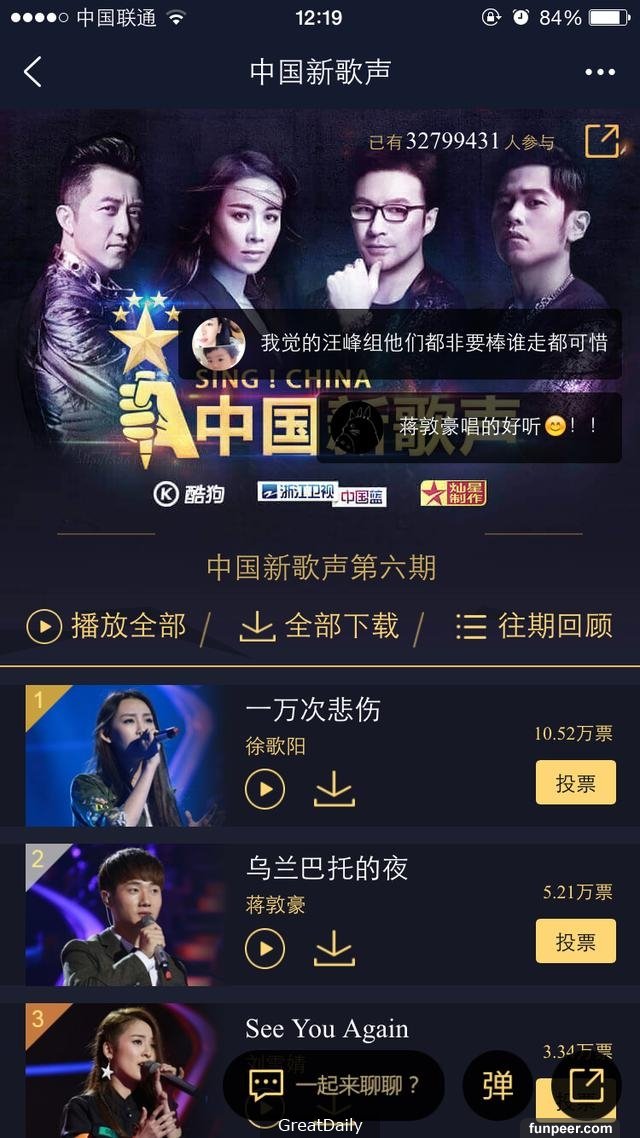Tap the floating share button at bottom
640x1138 pixels.
586,1085
